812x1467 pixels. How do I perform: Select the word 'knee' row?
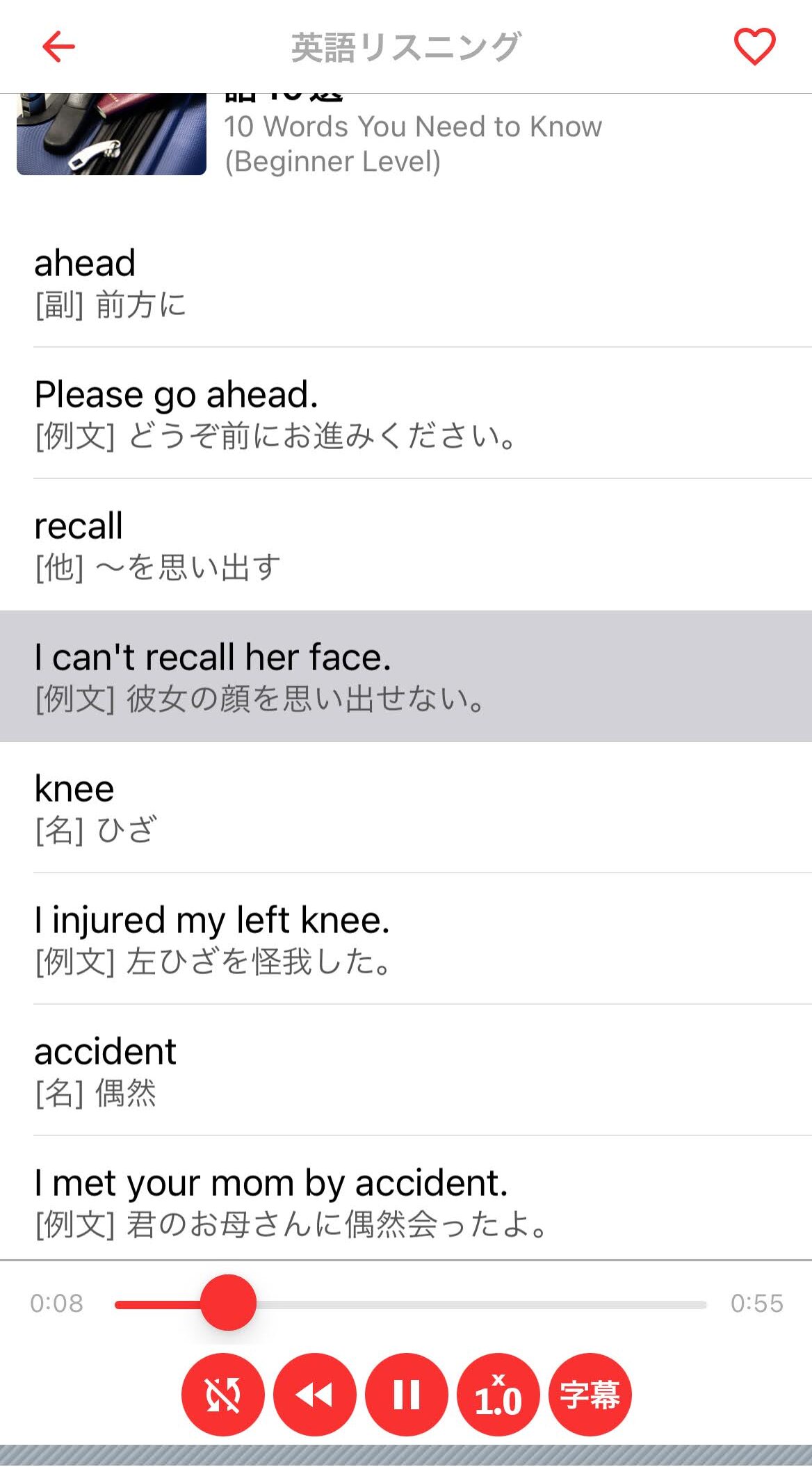pos(406,808)
